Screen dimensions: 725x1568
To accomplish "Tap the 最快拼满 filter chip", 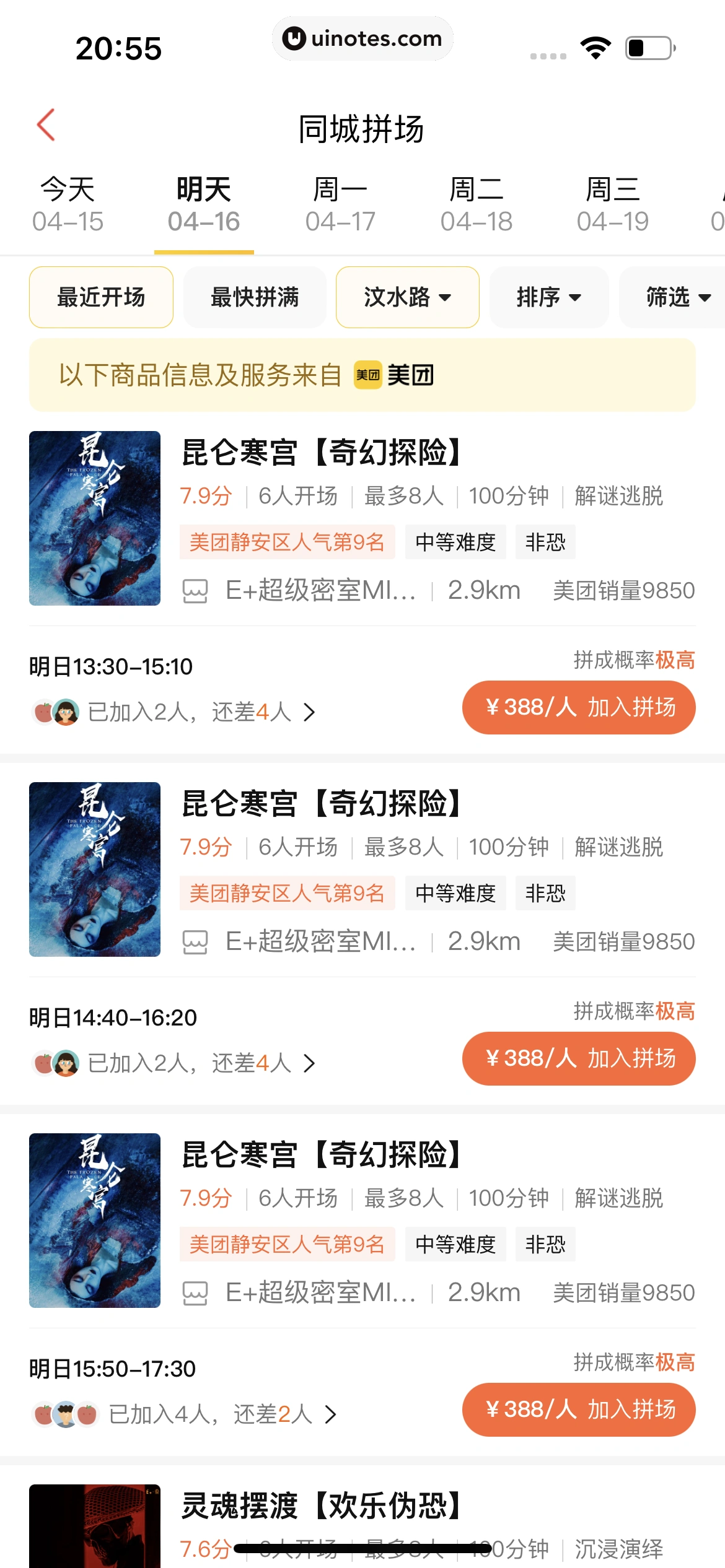I will click(x=255, y=297).
